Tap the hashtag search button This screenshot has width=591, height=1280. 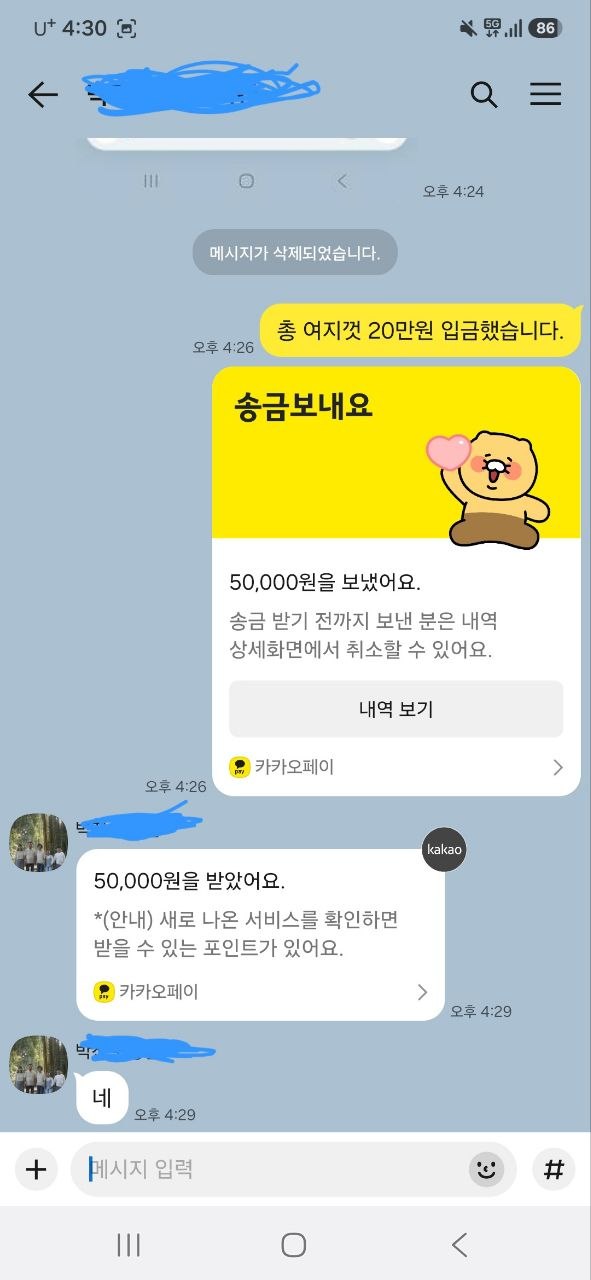click(x=553, y=1169)
